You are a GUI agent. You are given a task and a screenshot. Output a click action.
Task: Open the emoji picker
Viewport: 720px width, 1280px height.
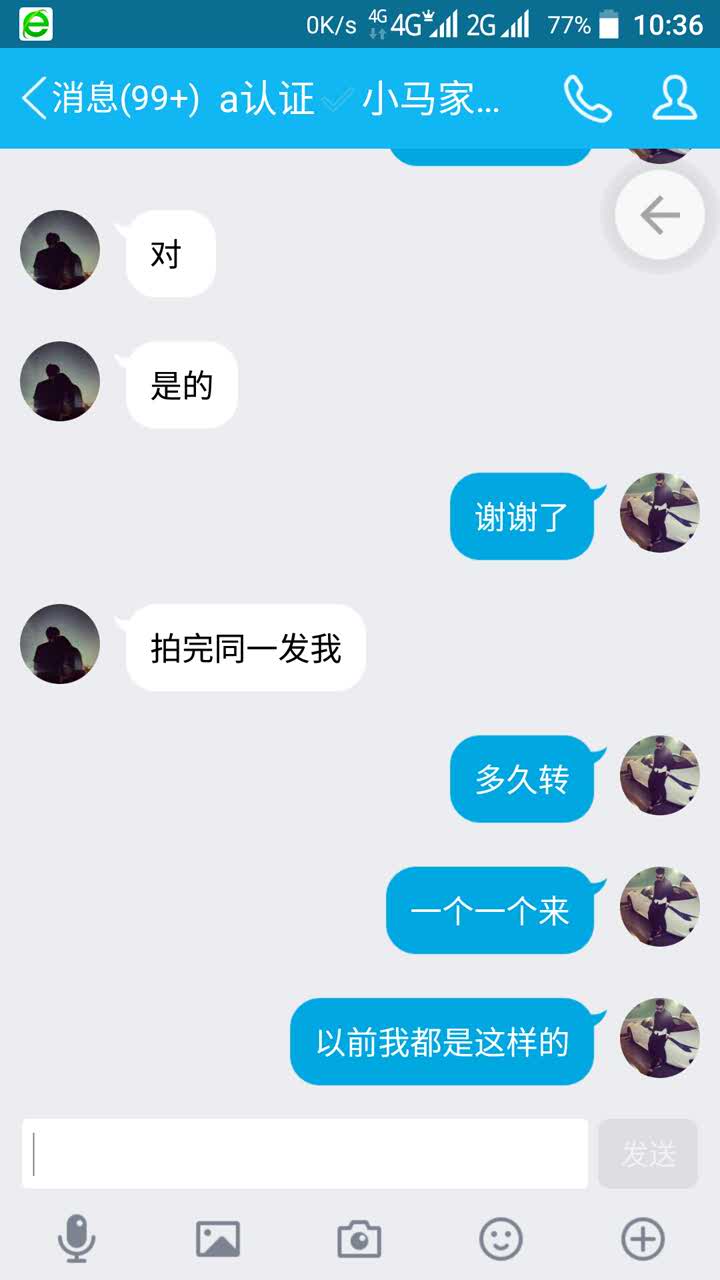click(x=501, y=1240)
